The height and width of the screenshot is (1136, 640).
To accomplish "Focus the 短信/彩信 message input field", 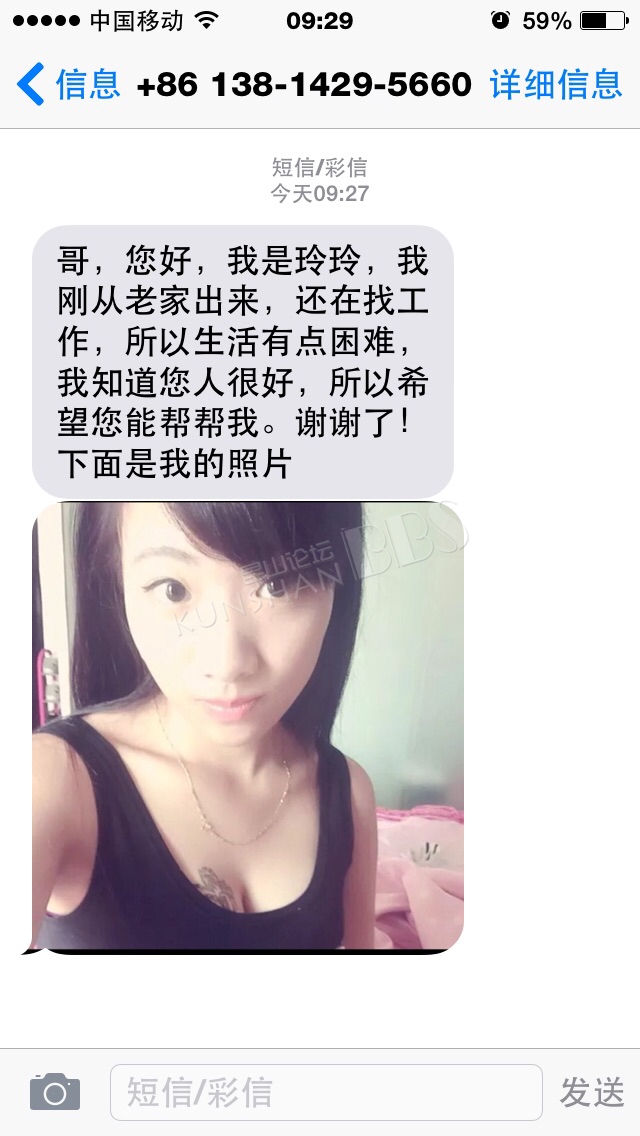I will [326, 1093].
